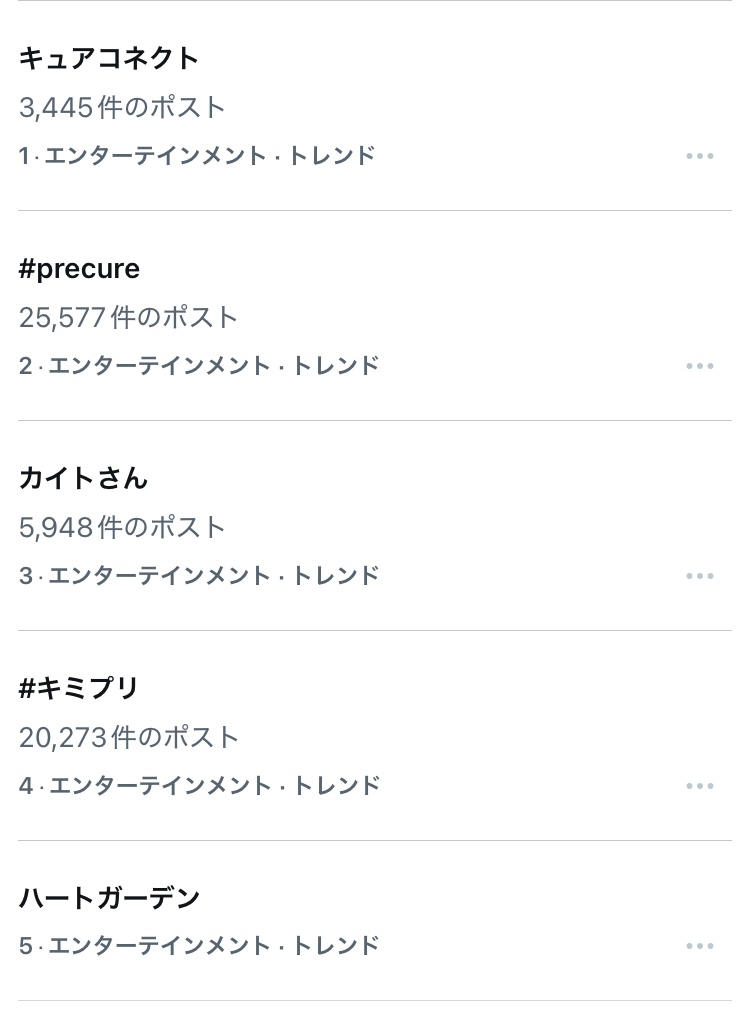This screenshot has width=750, height=1022.
Task: Show the options menu for #precure
Action: coord(700,366)
